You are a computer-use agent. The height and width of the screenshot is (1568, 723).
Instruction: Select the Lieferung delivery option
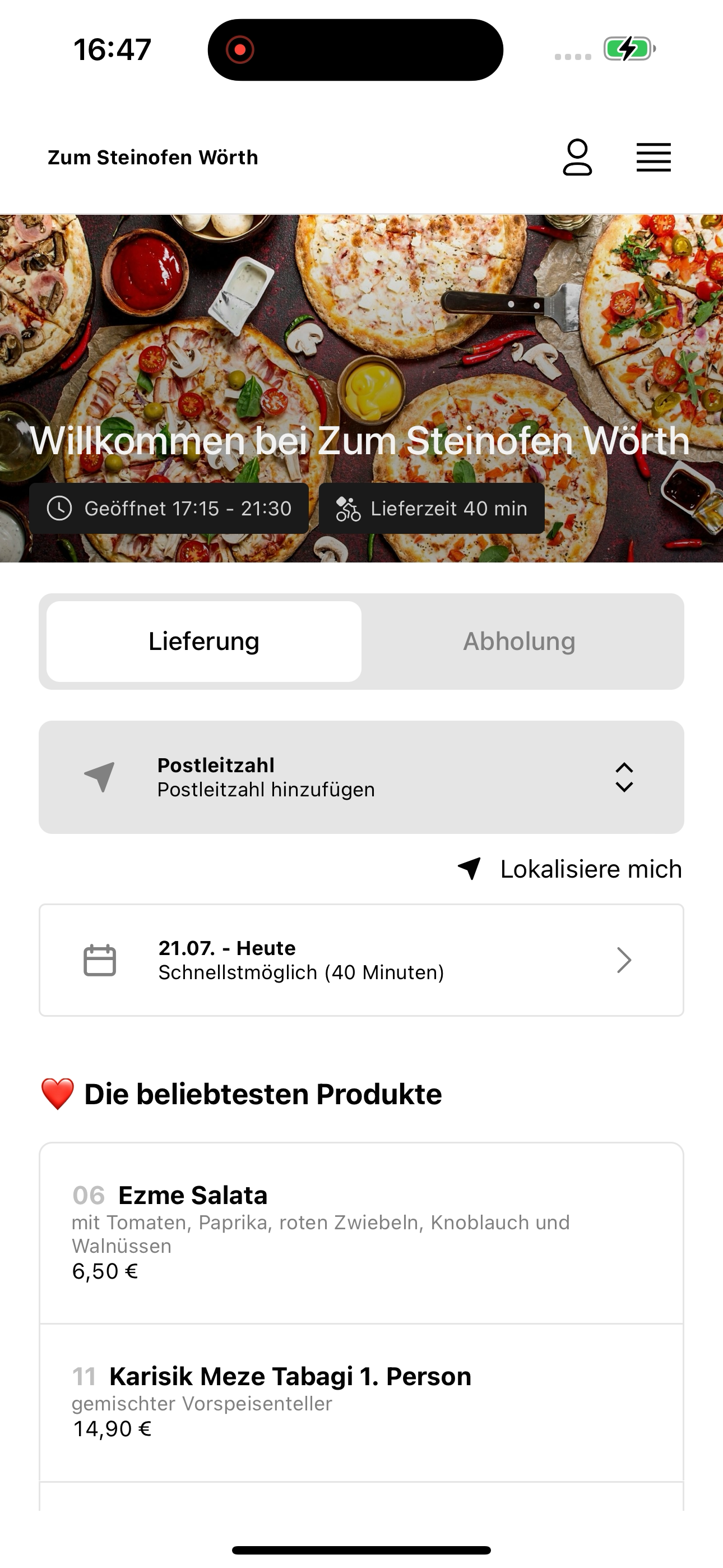tap(204, 641)
